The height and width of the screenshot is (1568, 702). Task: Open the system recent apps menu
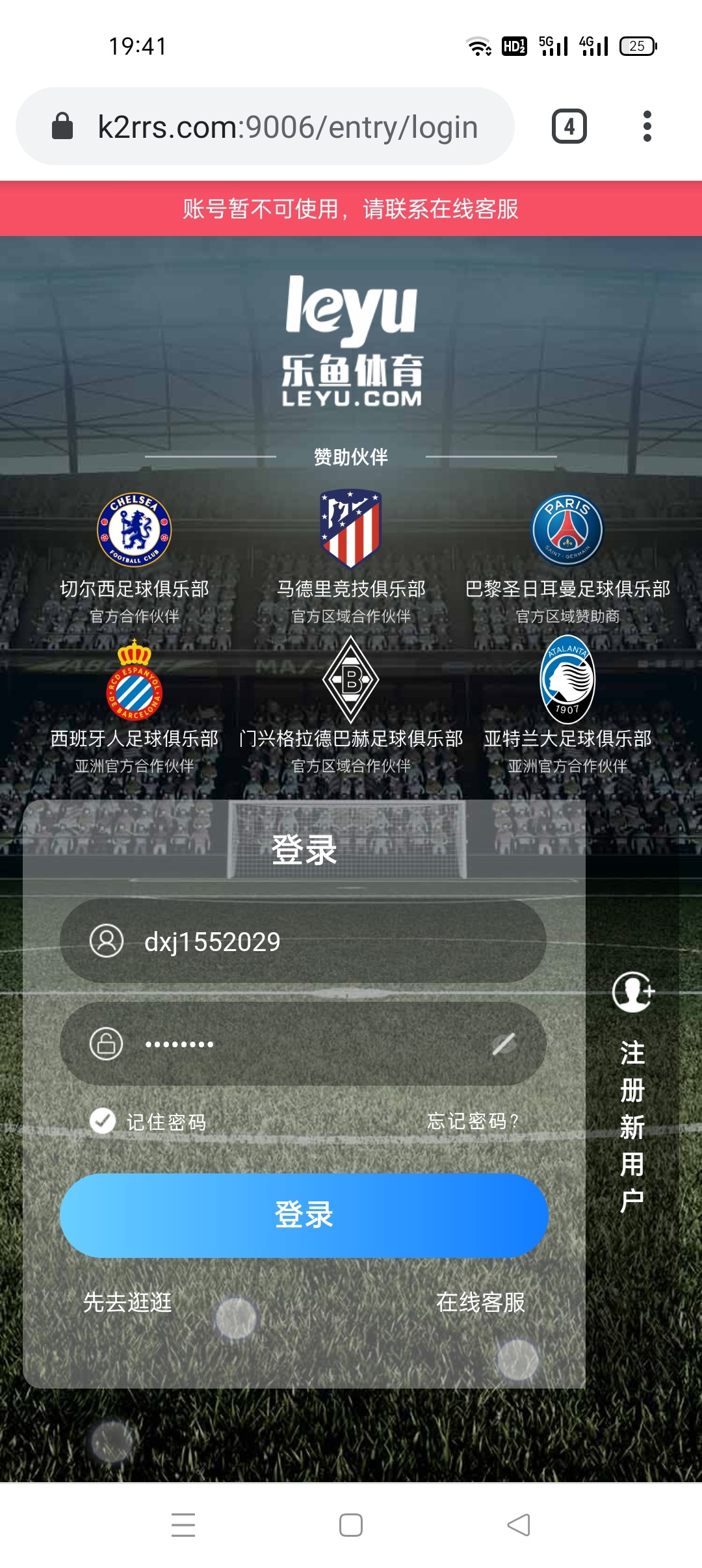coord(183,1524)
